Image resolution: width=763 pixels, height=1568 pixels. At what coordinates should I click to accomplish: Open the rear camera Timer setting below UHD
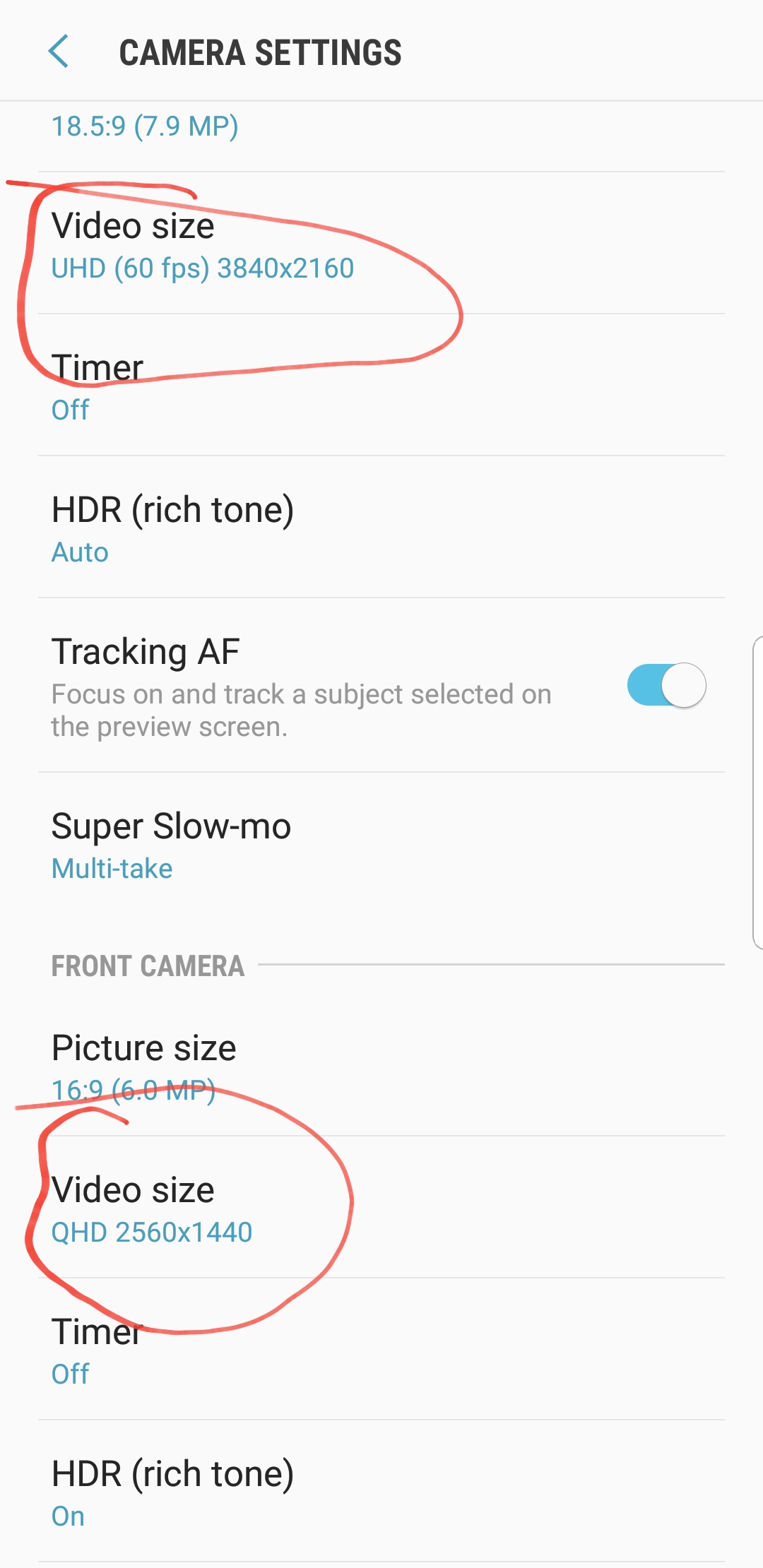[381, 386]
